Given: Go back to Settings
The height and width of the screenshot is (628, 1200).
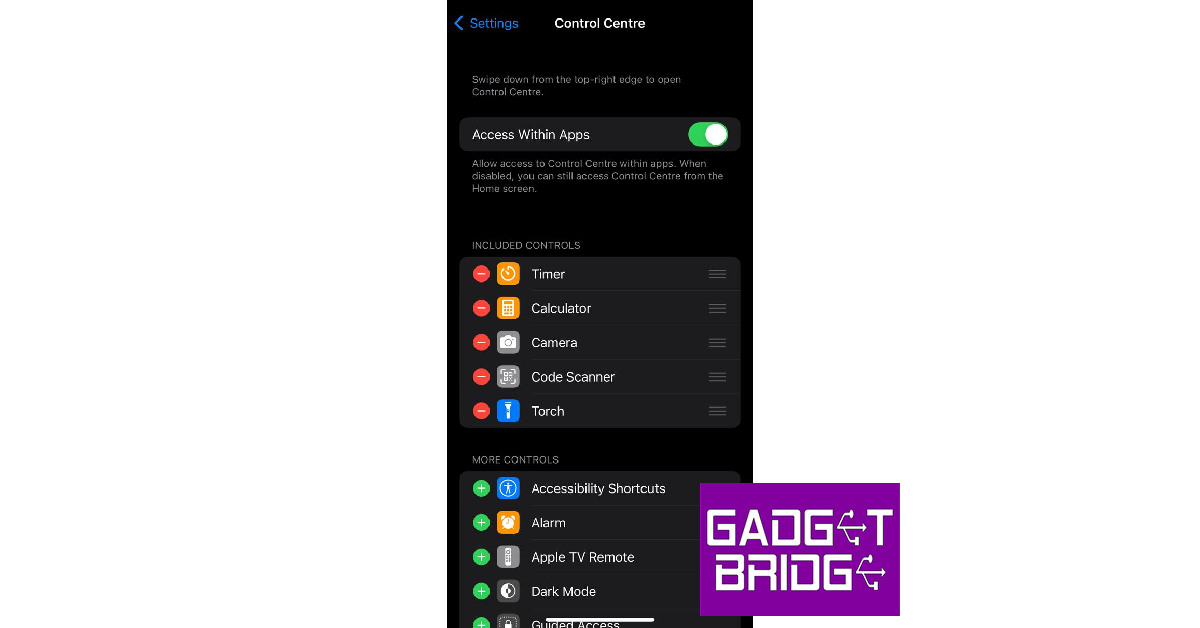Looking at the screenshot, I should pos(487,23).
